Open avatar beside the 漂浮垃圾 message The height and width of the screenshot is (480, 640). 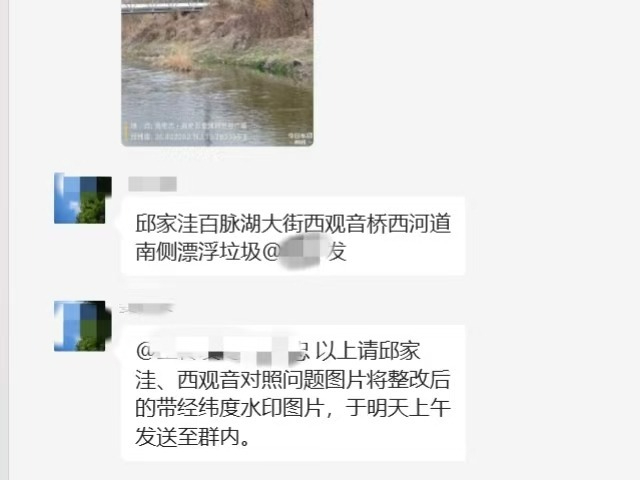point(81,199)
